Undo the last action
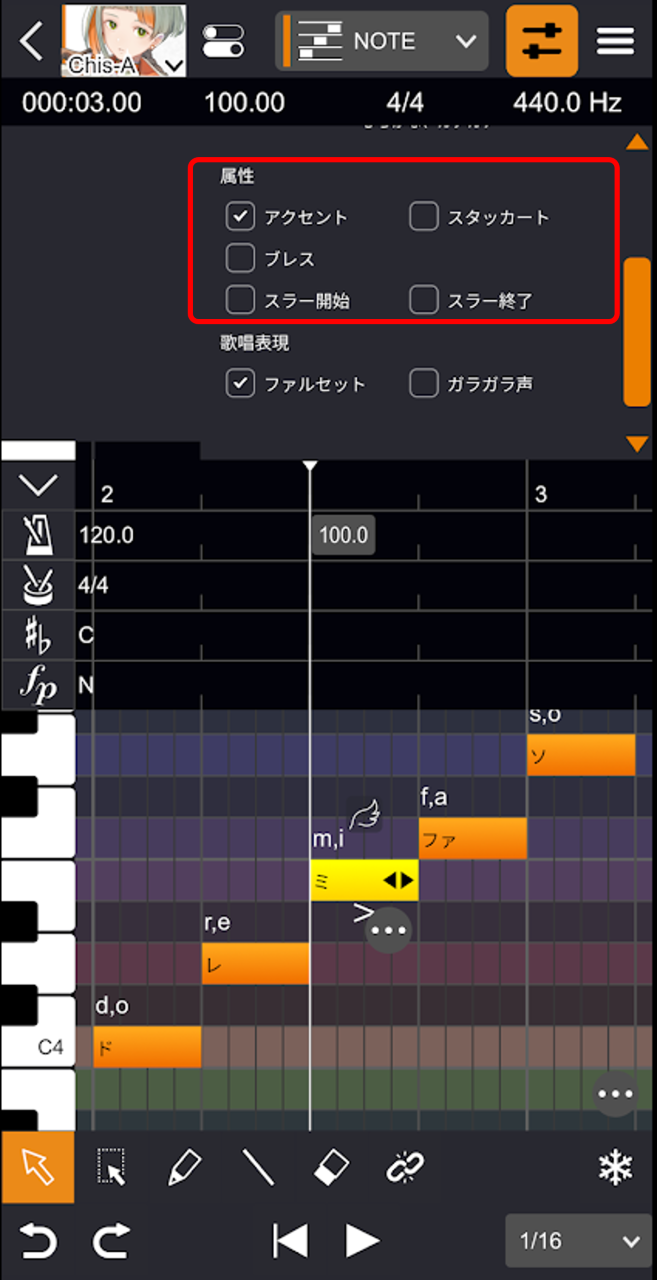This screenshot has width=657, height=1280. click(37, 1241)
